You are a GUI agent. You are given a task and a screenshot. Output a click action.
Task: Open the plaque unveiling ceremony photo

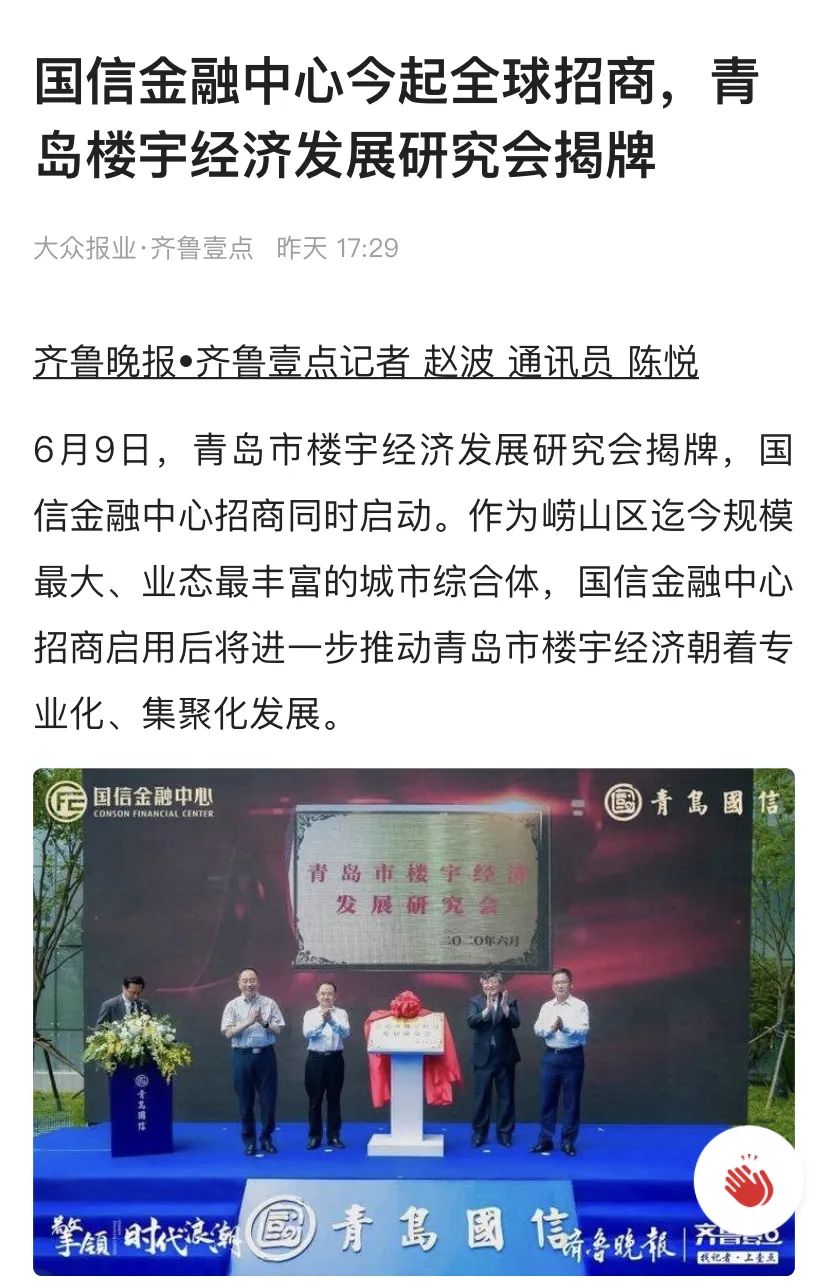coord(413,1000)
